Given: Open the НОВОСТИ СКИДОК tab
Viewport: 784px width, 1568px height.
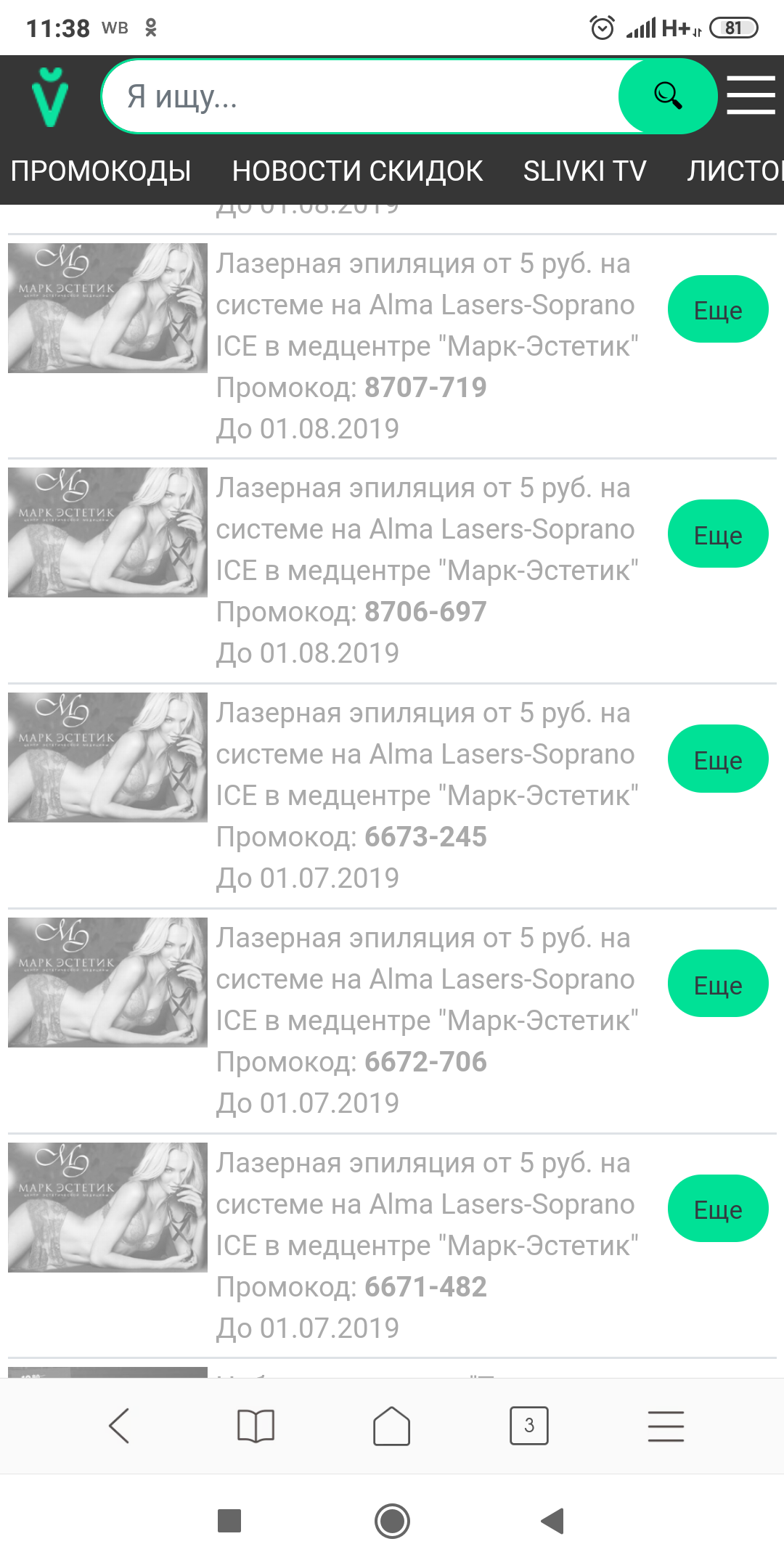Looking at the screenshot, I should pyautogui.click(x=357, y=171).
